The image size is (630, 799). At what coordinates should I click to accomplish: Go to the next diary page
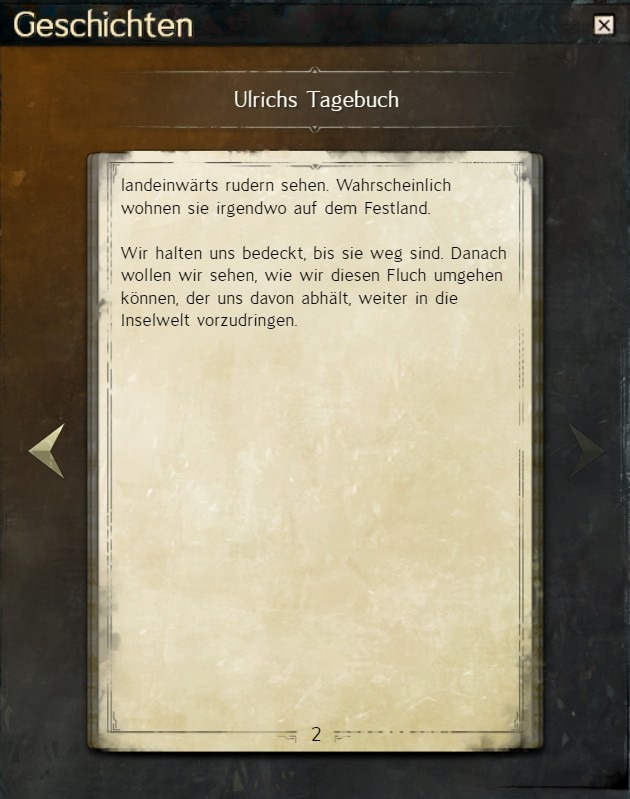click(x=587, y=450)
